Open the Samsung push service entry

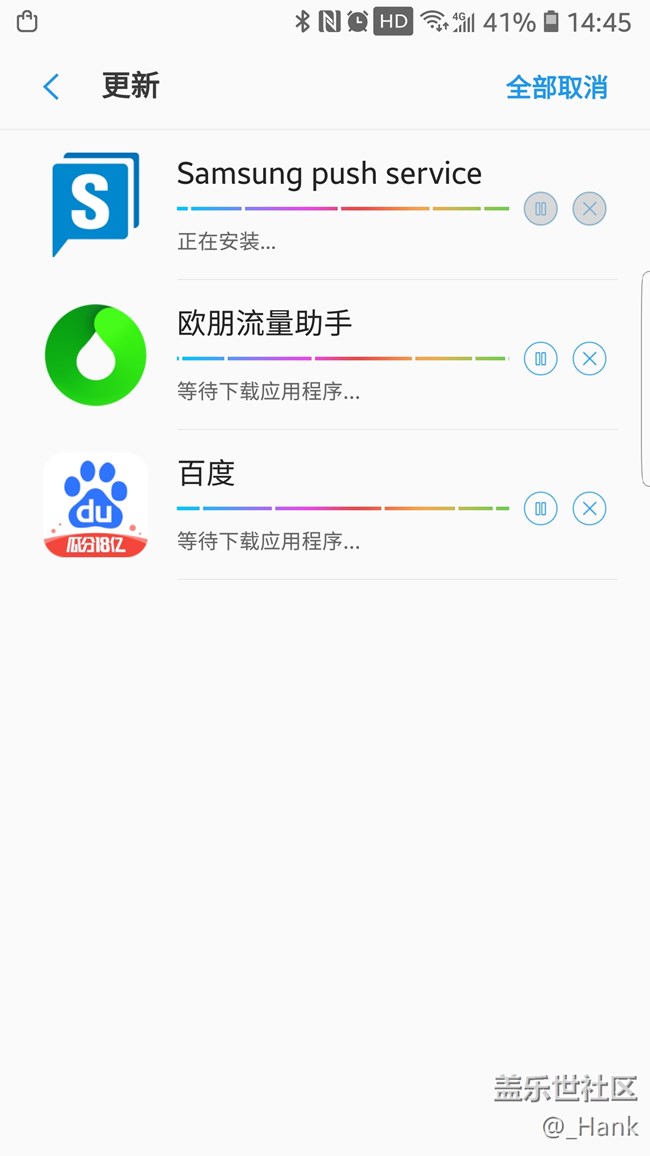click(x=329, y=174)
